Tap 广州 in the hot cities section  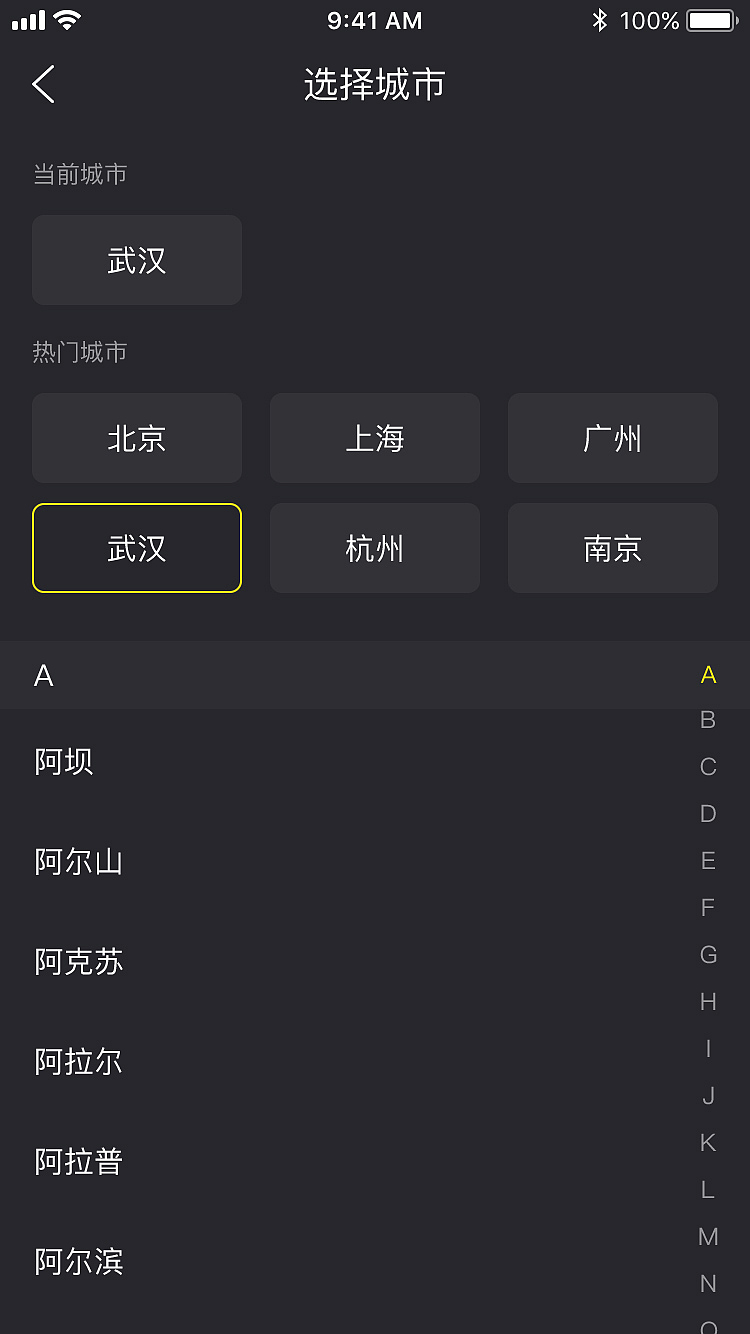click(612, 438)
